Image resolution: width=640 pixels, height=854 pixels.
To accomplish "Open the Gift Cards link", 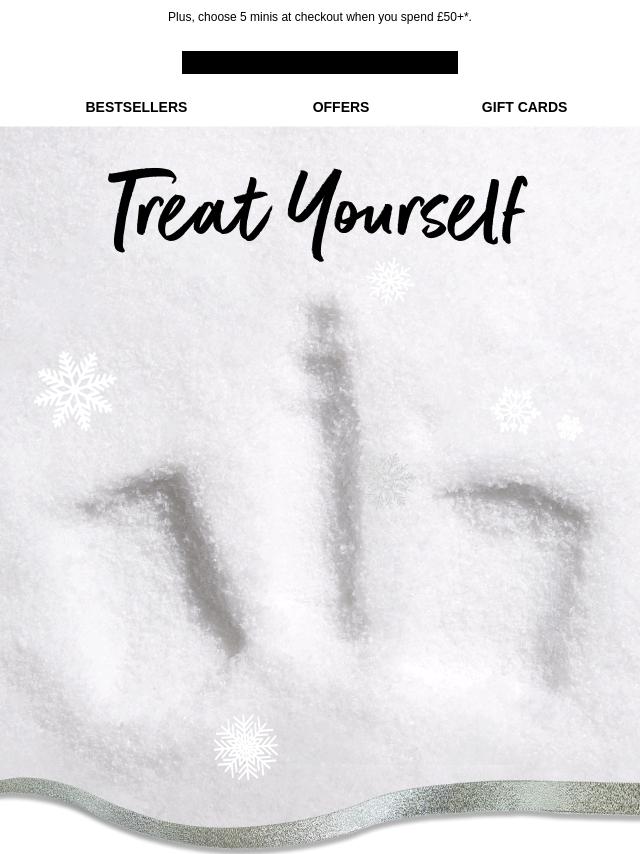I will (x=524, y=107).
